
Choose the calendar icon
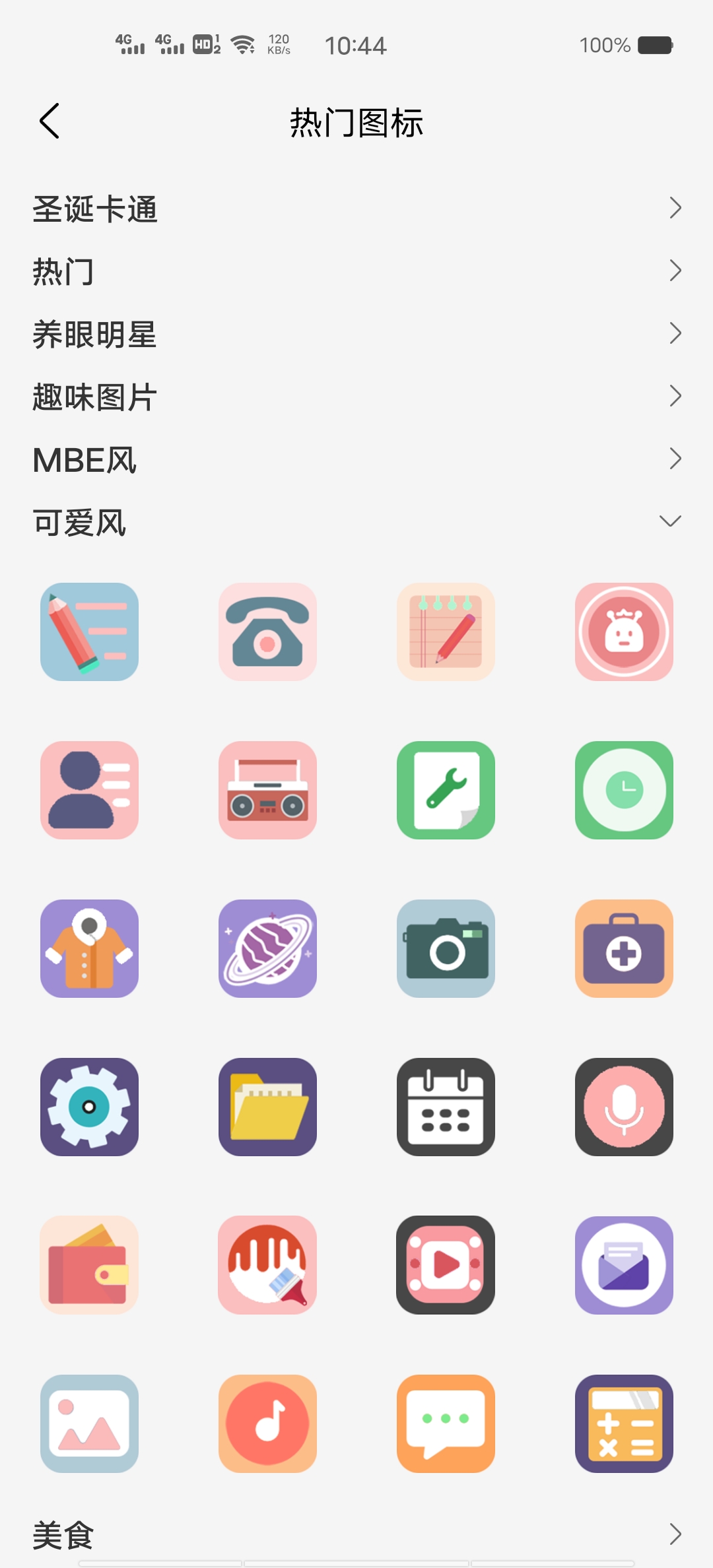pos(446,1107)
